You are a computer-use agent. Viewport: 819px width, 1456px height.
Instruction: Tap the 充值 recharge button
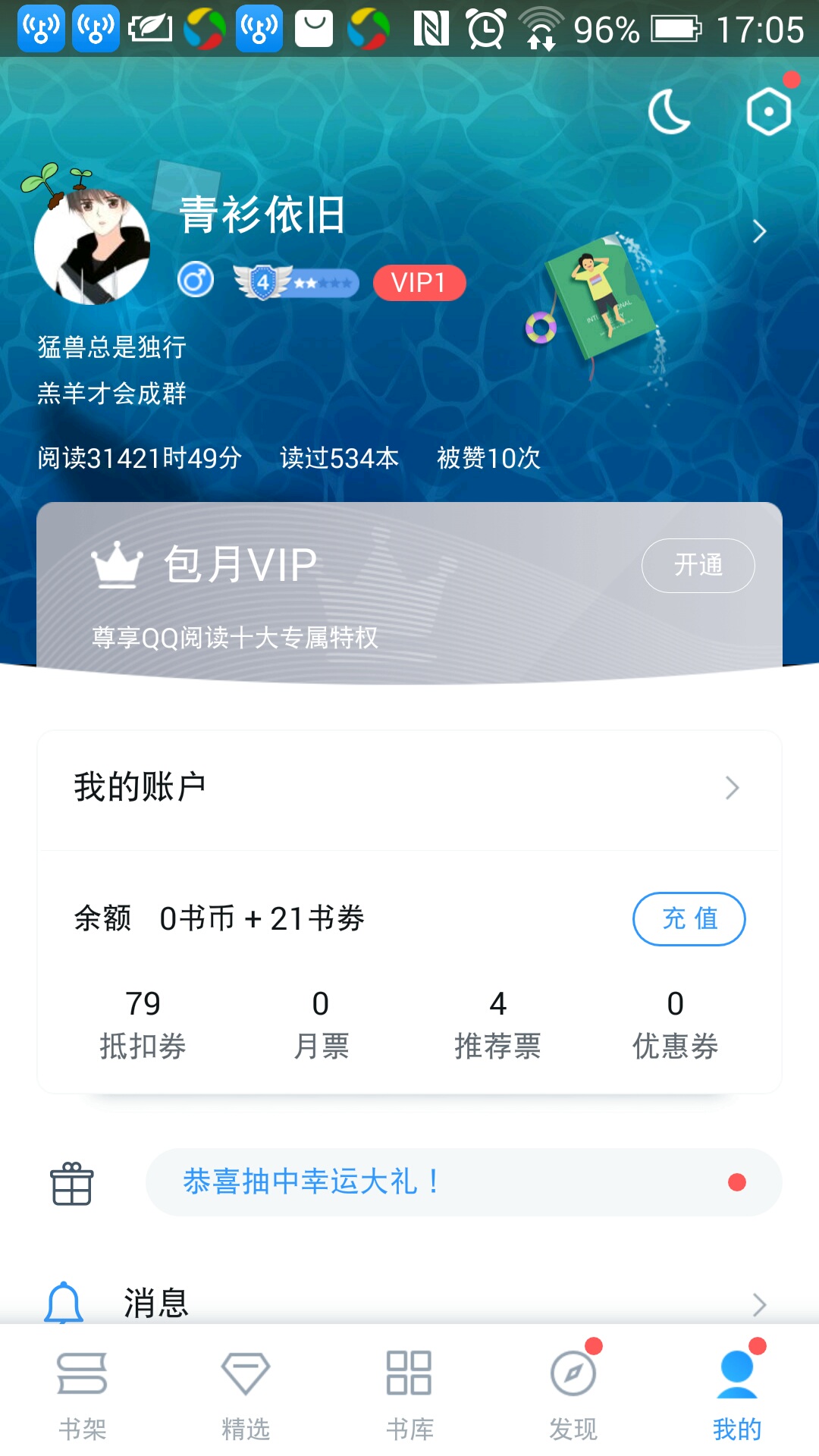689,918
